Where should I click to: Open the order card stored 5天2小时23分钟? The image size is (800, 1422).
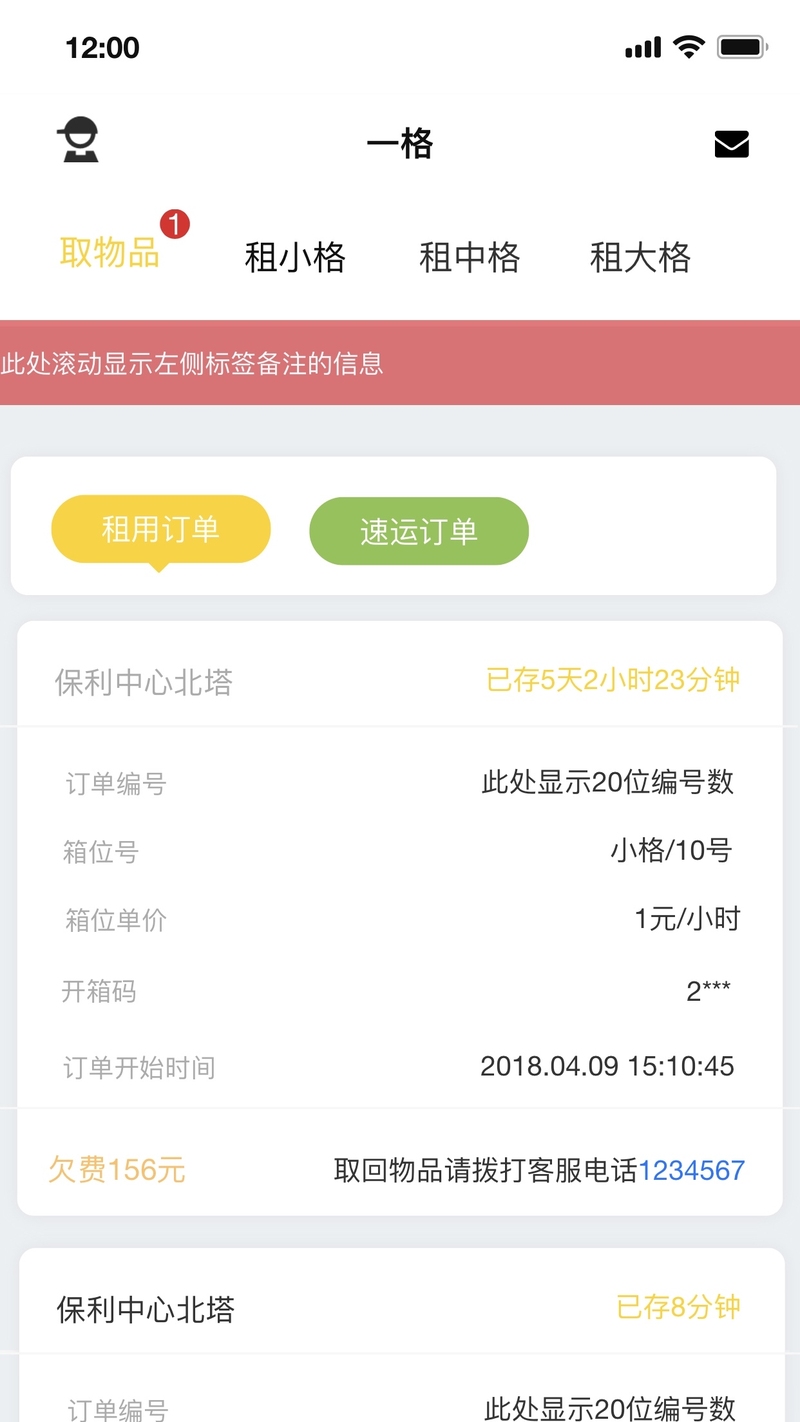pyautogui.click(x=400, y=918)
